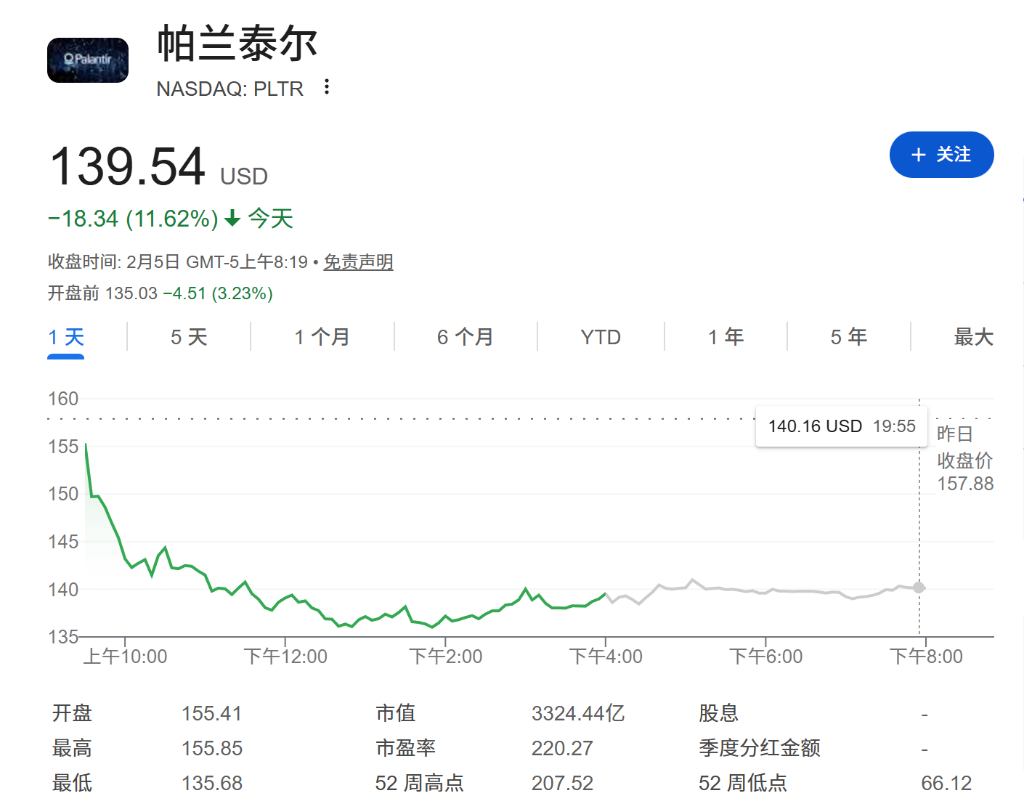Open the 免责声明 disclaimer link
Screen dimensions: 1024x811
[358, 262]
